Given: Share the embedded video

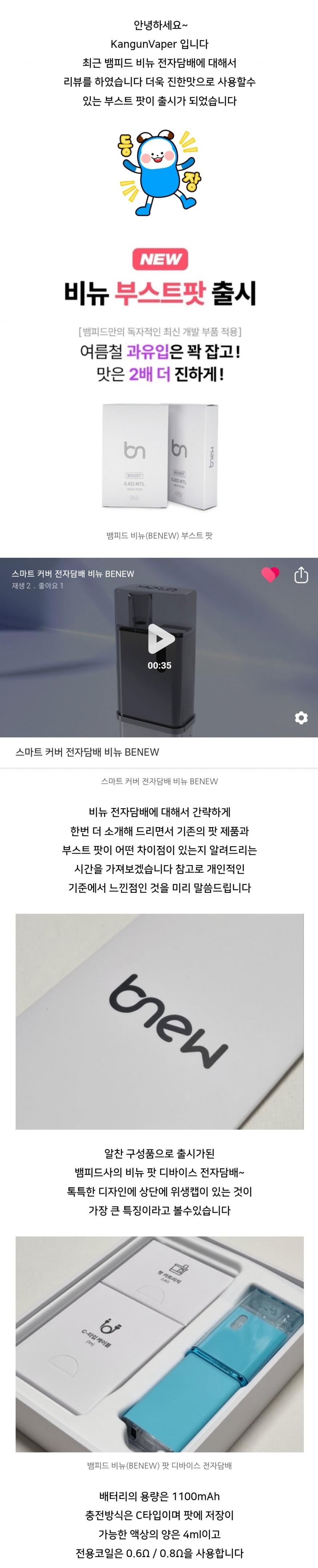Looking at the screenshot, I should (301, 575).
